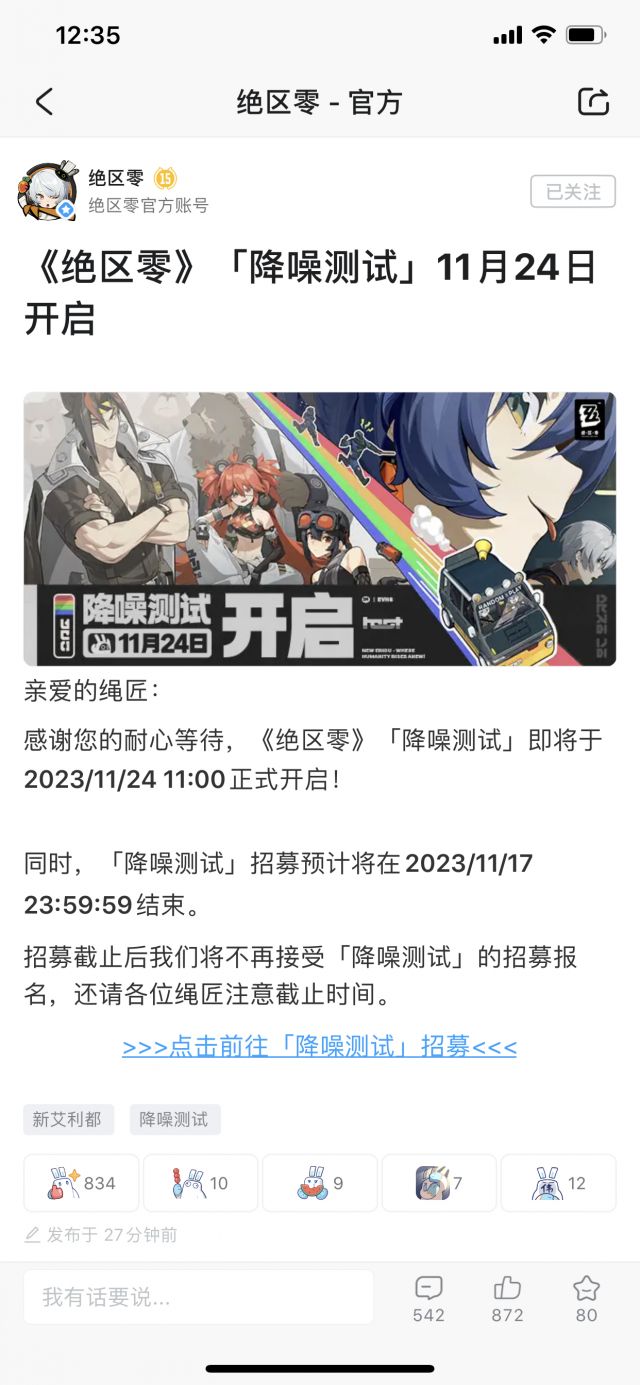Select the 降噪测试 topic tag
This screenshot has width=640, height=1385.
point(174,1119)
